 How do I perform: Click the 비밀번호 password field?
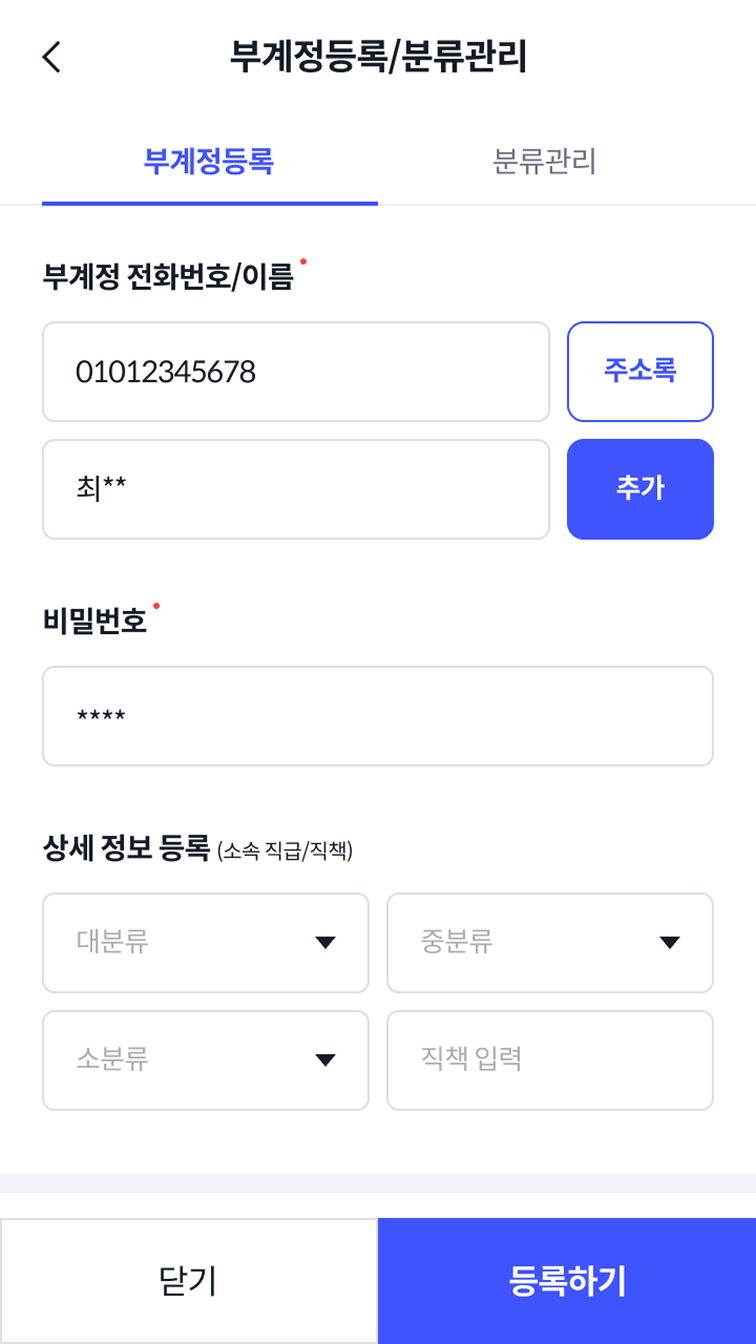(377, 715)
